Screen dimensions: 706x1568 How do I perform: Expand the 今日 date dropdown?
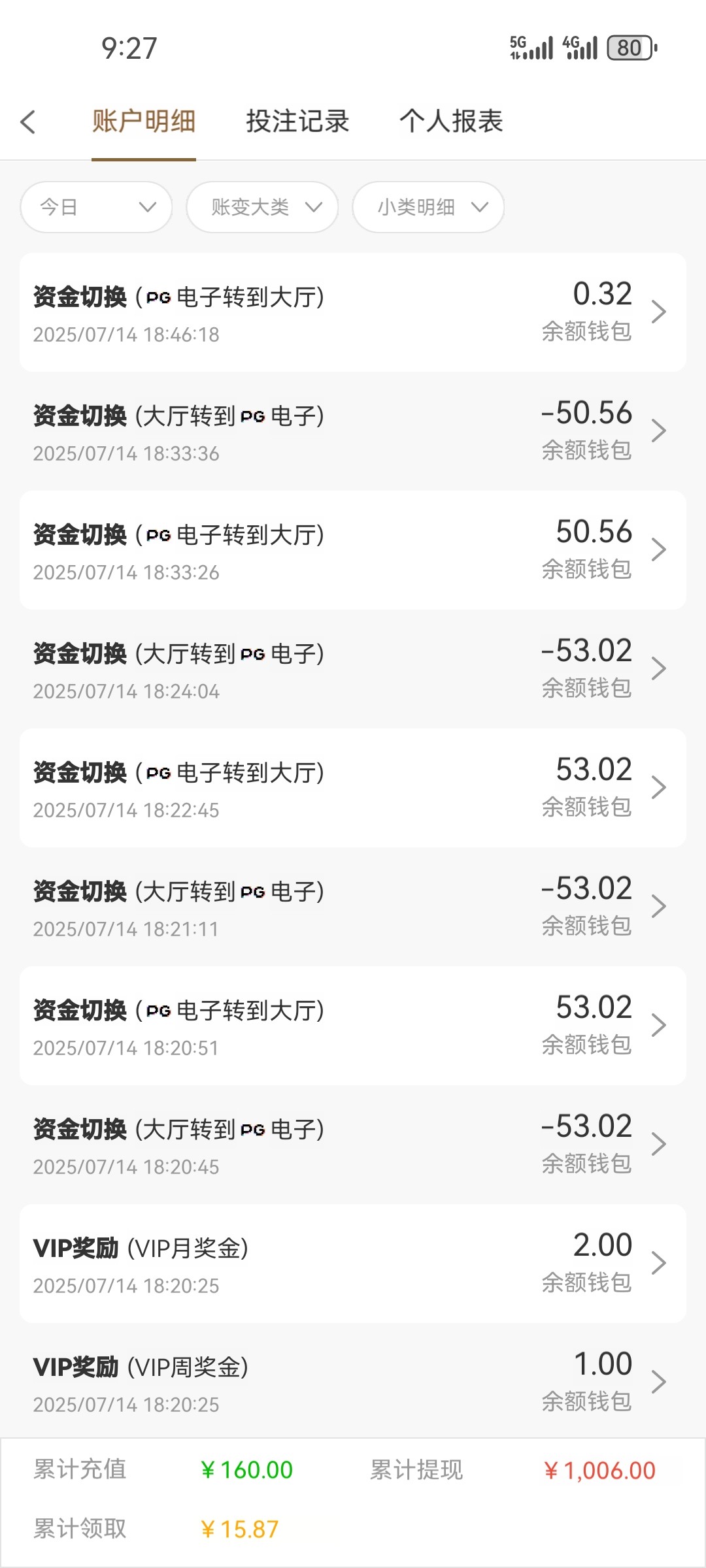tap(96, 207)
